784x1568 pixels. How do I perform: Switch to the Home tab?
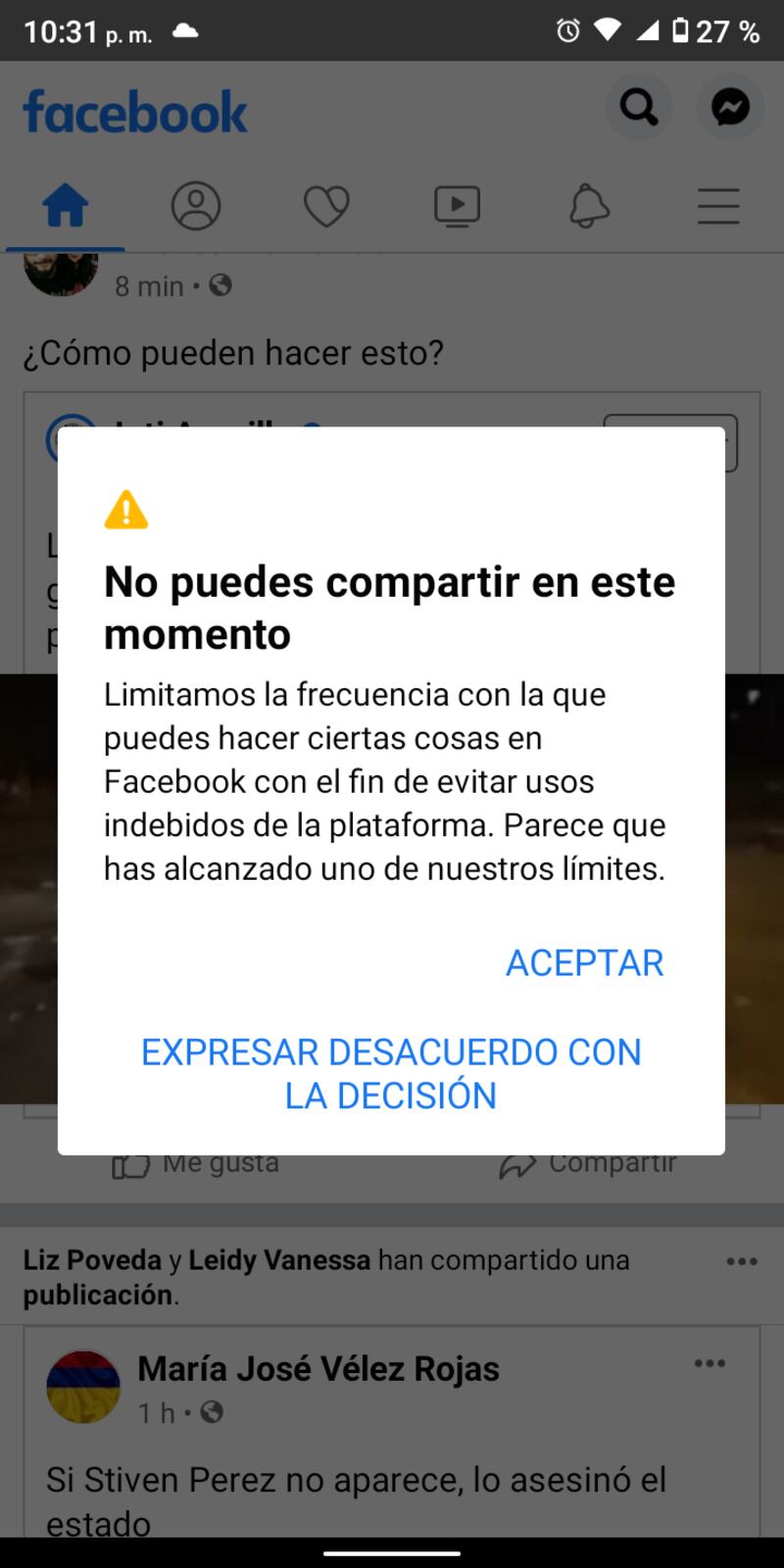tap(65, 207)
